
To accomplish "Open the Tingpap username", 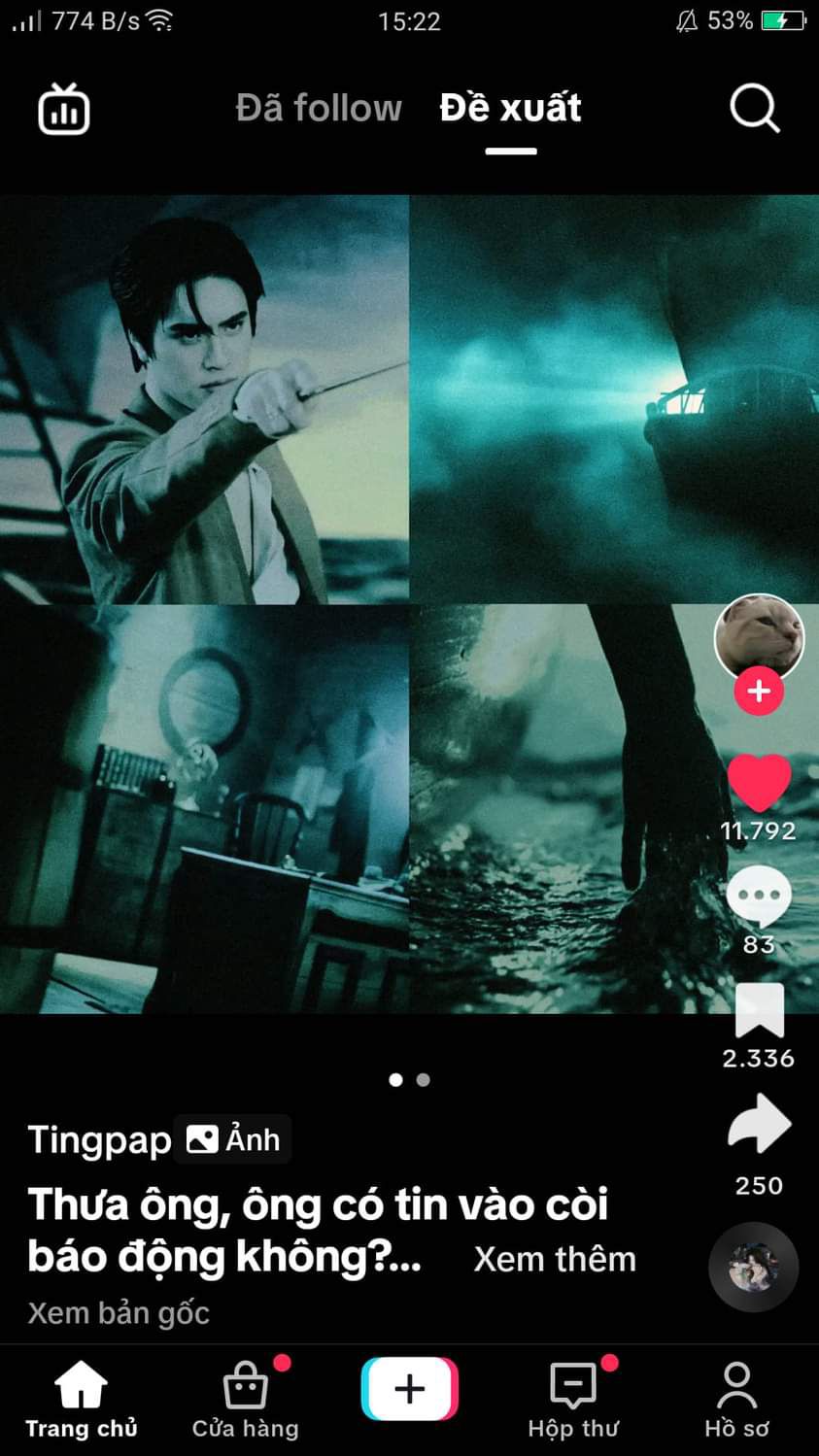I will pos(99,1140).
